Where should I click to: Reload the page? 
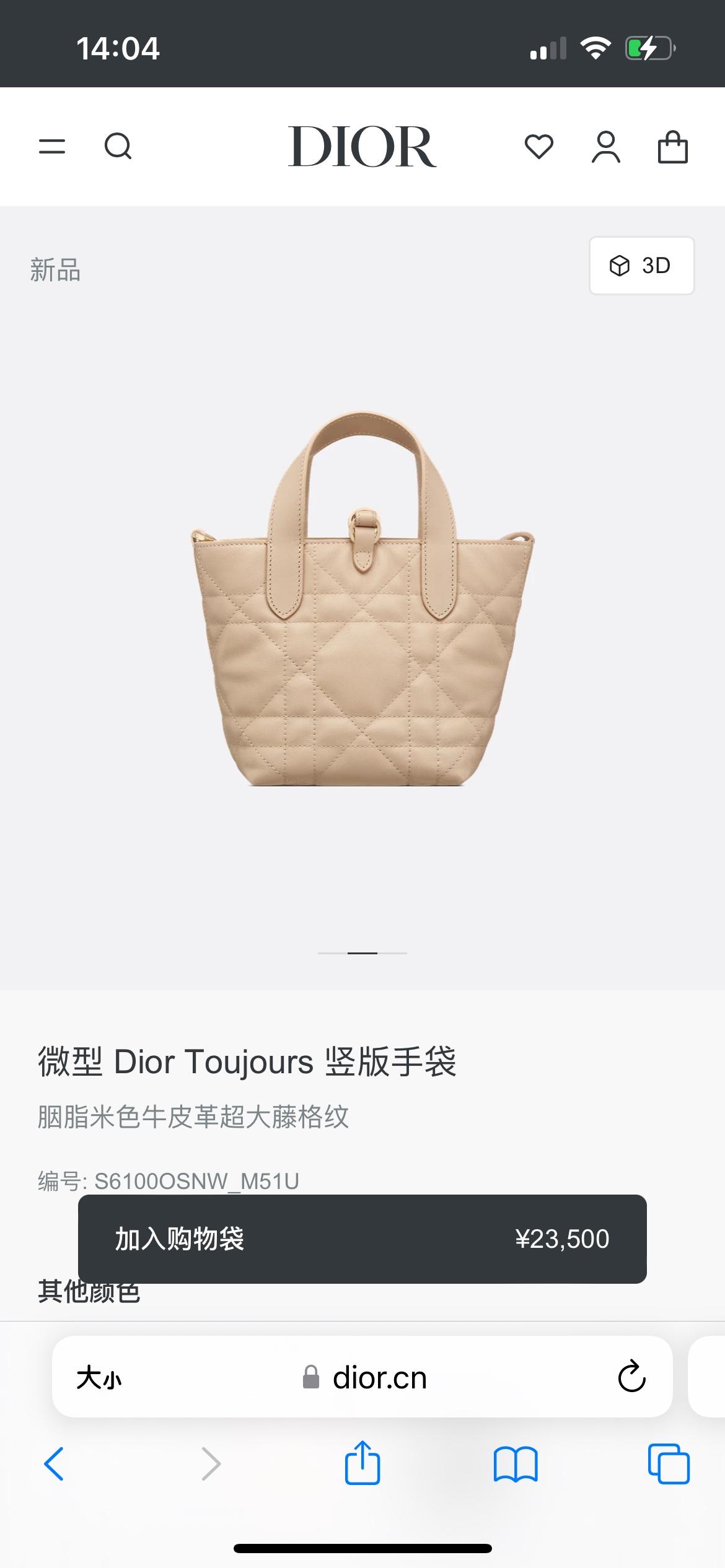click(x=631, y=1378)
